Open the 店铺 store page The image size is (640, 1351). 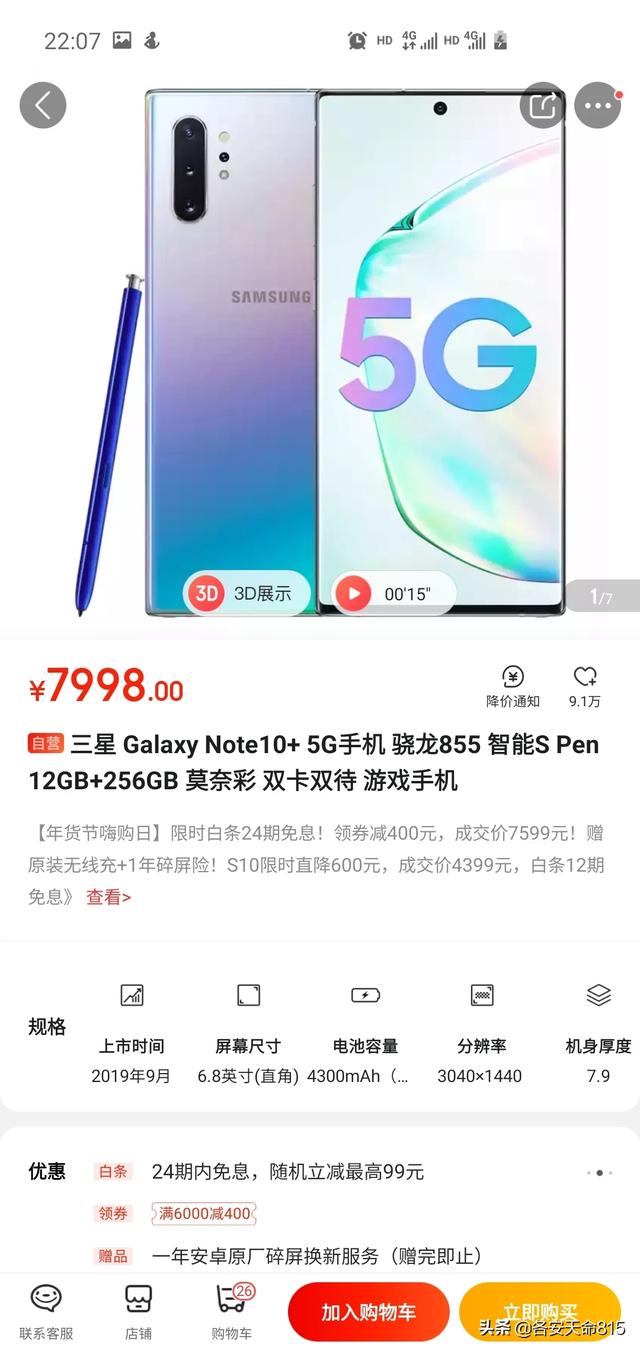pos(138,1310)
